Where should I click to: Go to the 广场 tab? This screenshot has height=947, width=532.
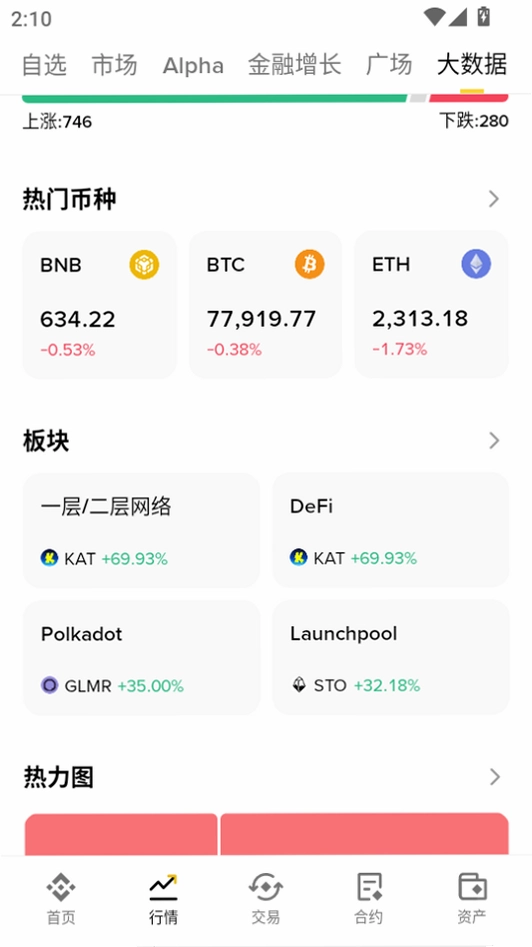click(389, 65)
